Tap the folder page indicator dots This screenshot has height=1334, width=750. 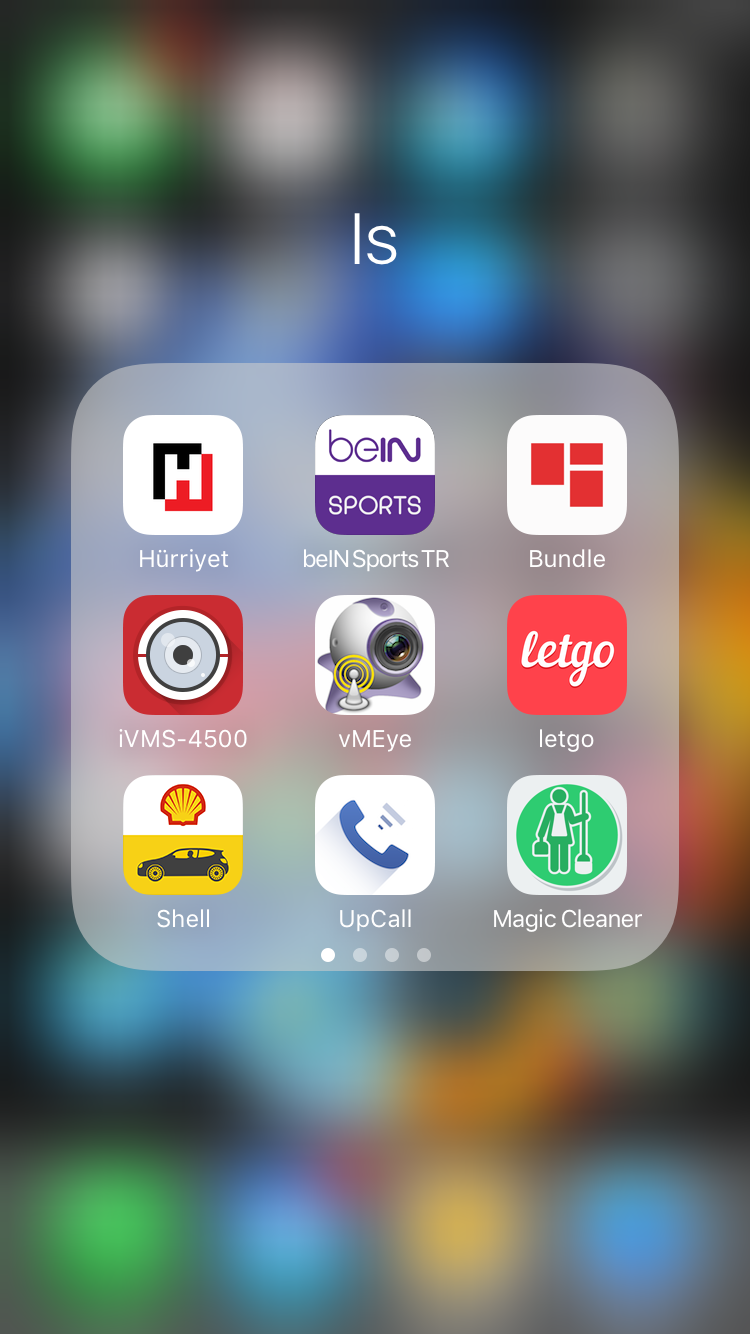[376, 955]
